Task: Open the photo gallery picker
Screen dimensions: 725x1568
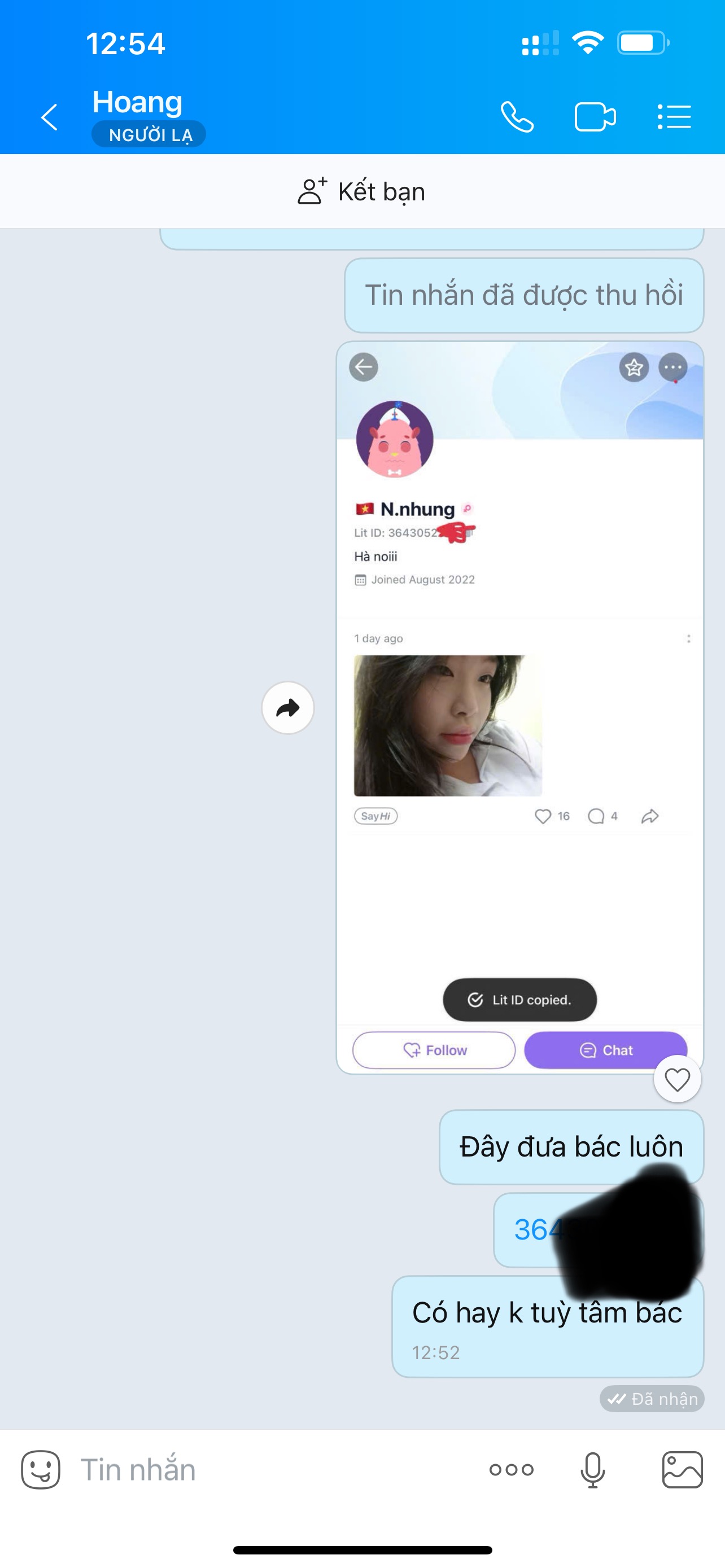Action: coord(682,1470)
